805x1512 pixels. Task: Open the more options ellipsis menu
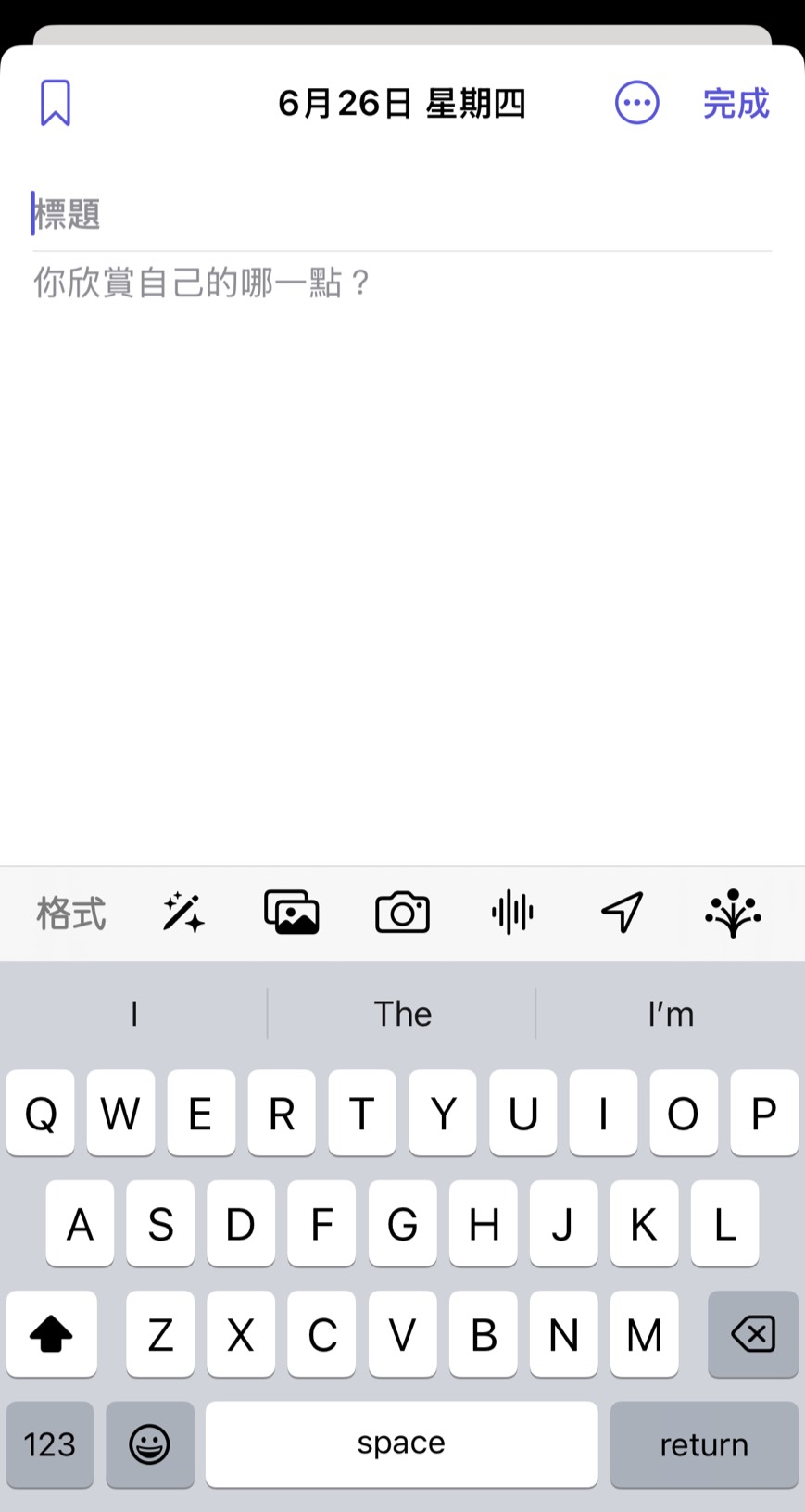[x=636, y=103]
